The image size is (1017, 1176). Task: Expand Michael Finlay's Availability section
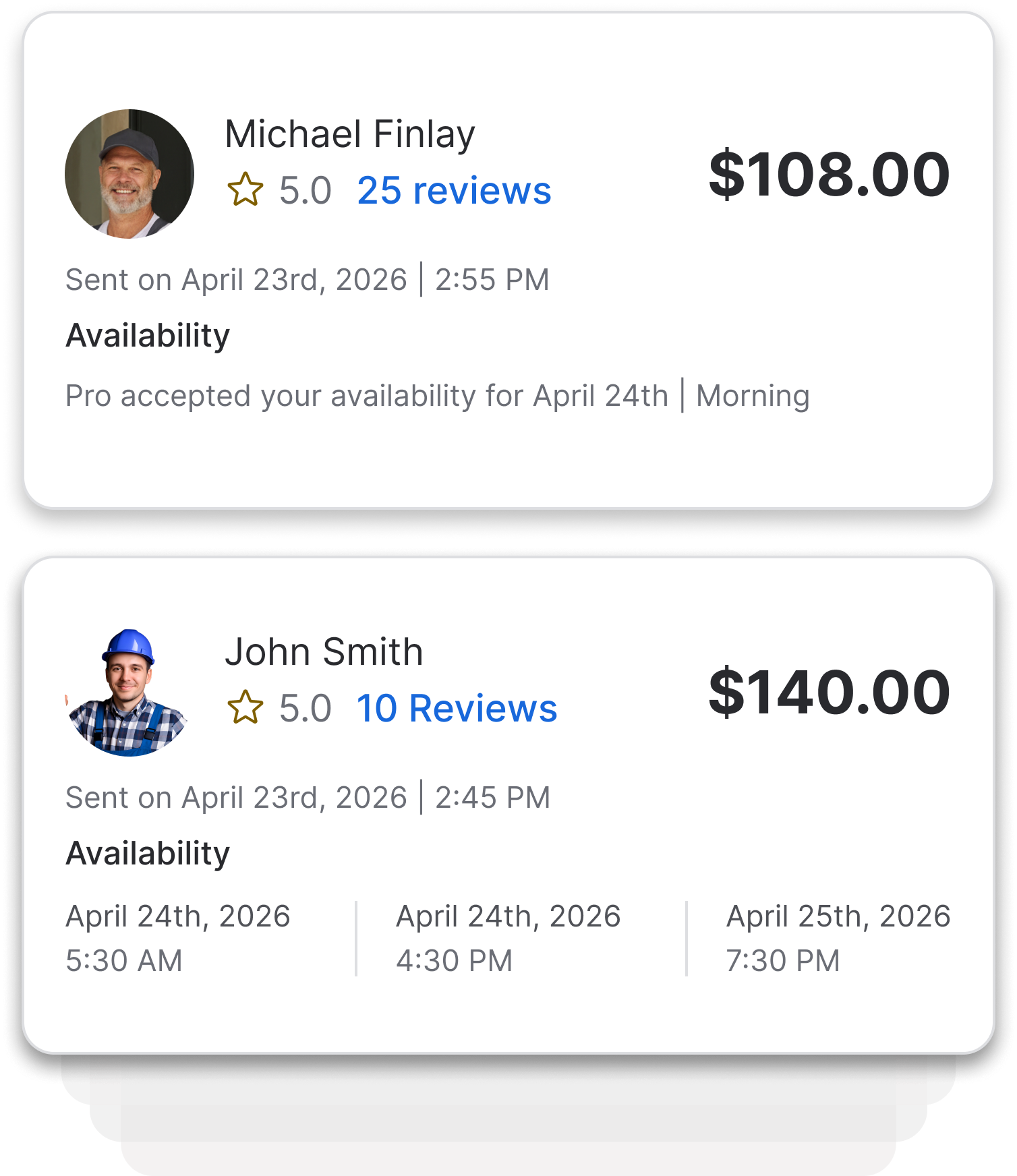pyautogui.click(x=147, y=336)
